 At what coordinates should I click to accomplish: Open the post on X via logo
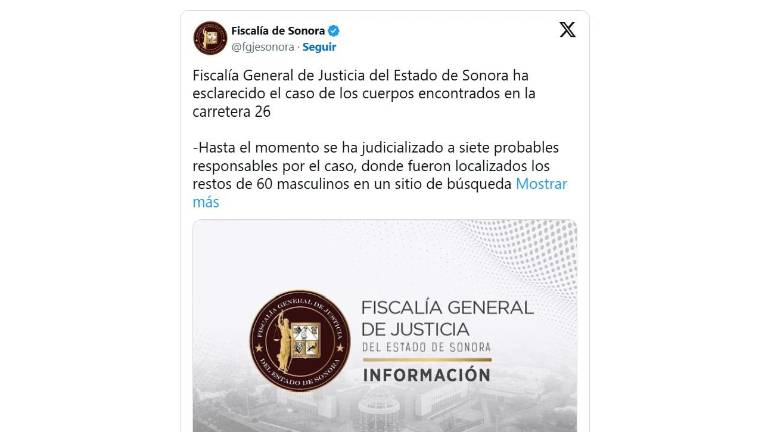(x=567, y=30)
